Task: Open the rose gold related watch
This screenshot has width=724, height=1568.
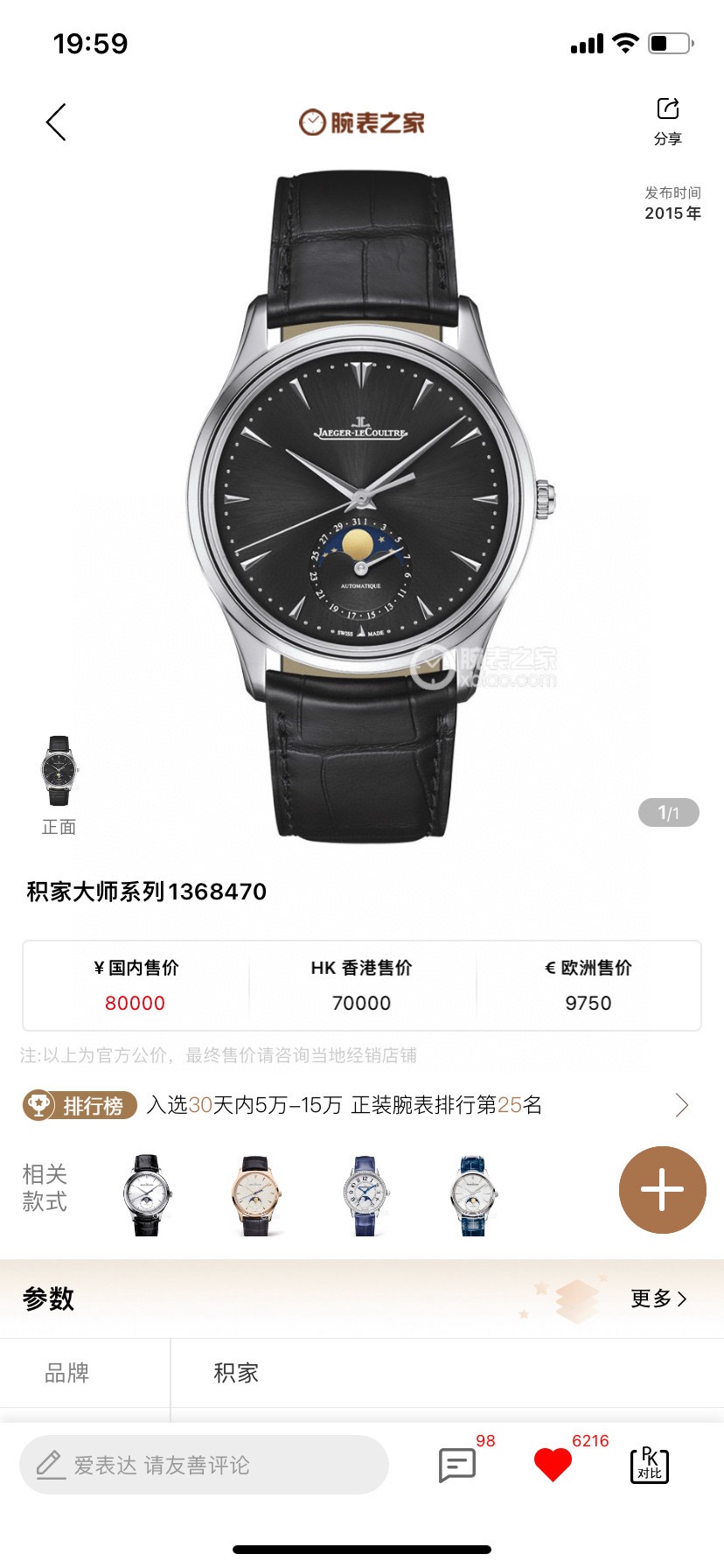Action: 256,1195
